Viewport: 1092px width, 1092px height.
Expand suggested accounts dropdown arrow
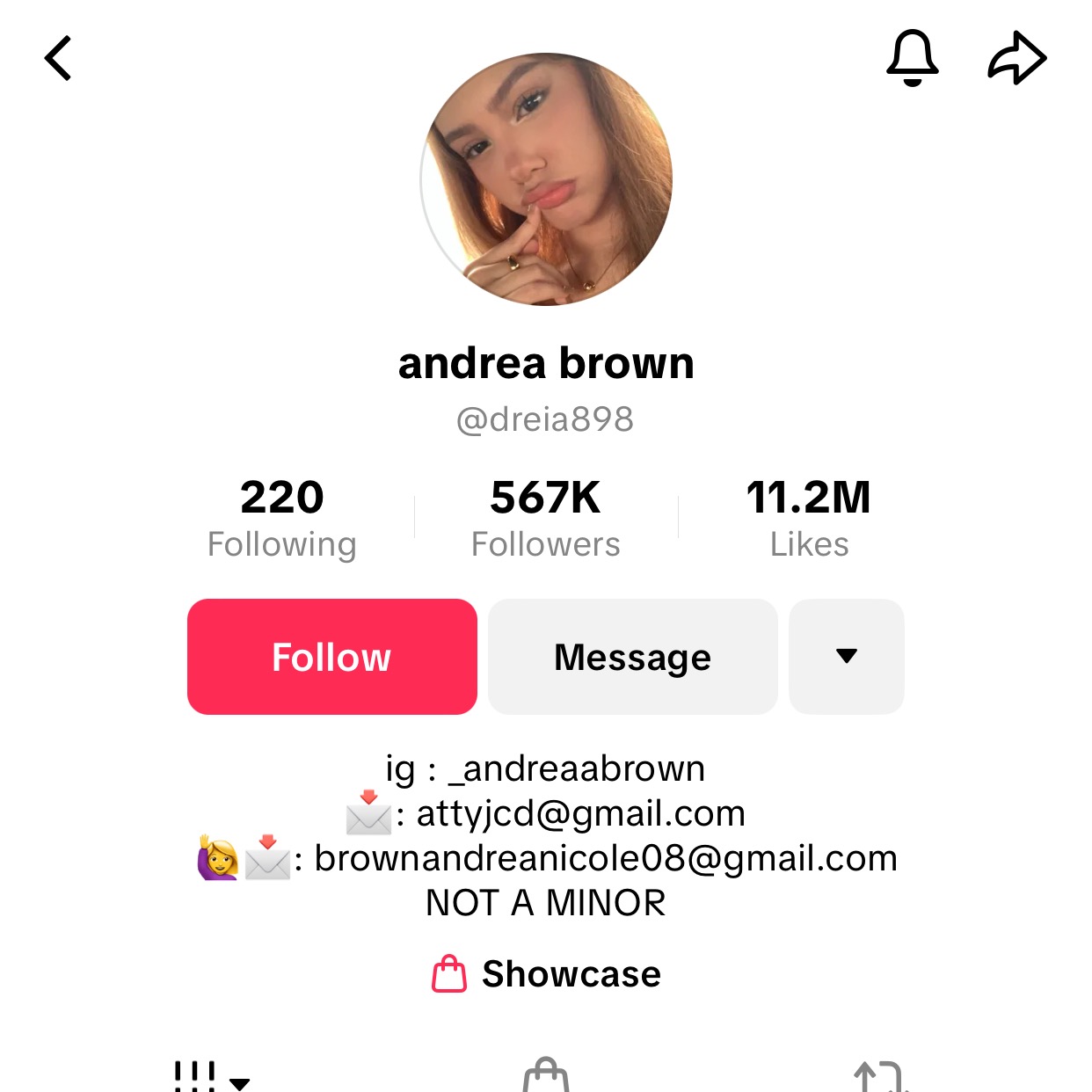(x=846, y=657)
